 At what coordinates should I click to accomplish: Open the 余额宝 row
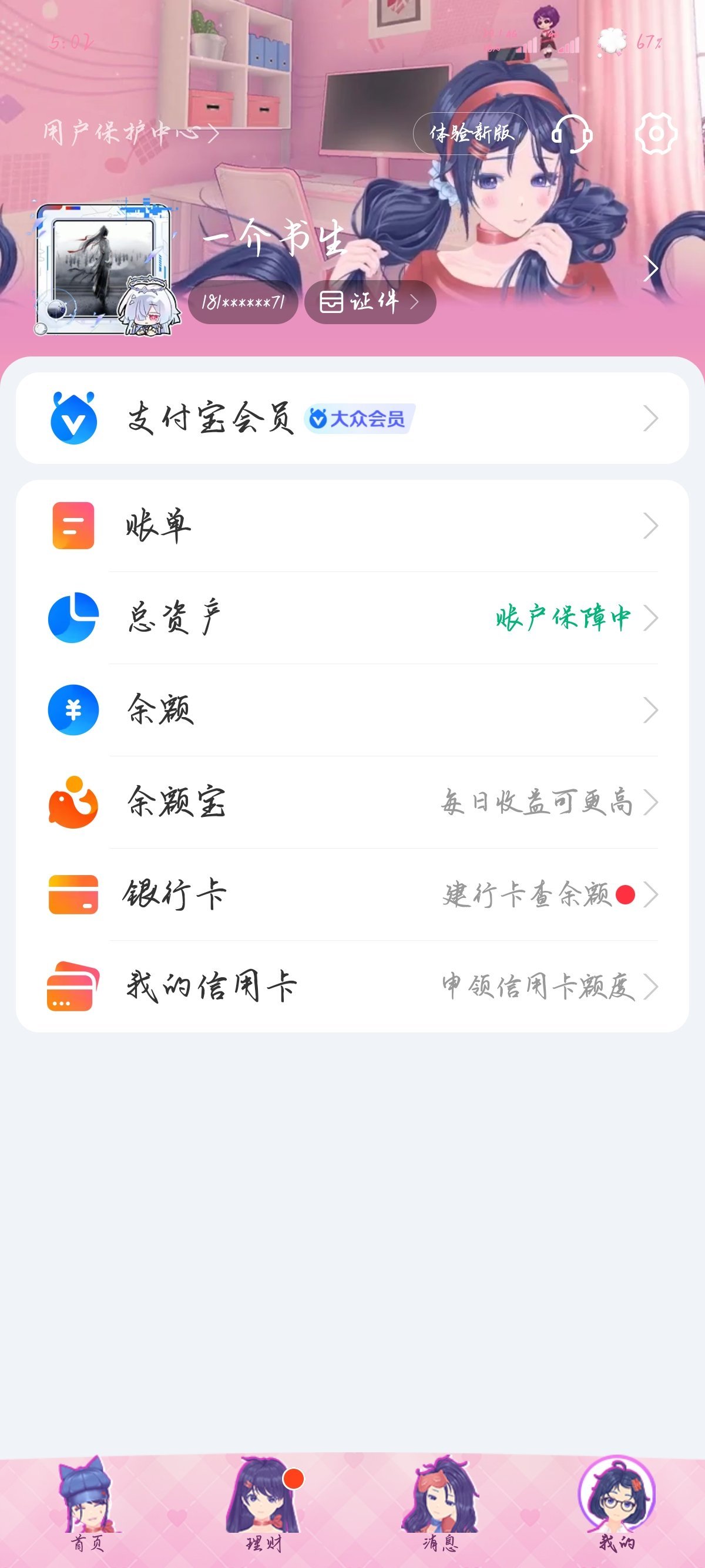[352, 802]
